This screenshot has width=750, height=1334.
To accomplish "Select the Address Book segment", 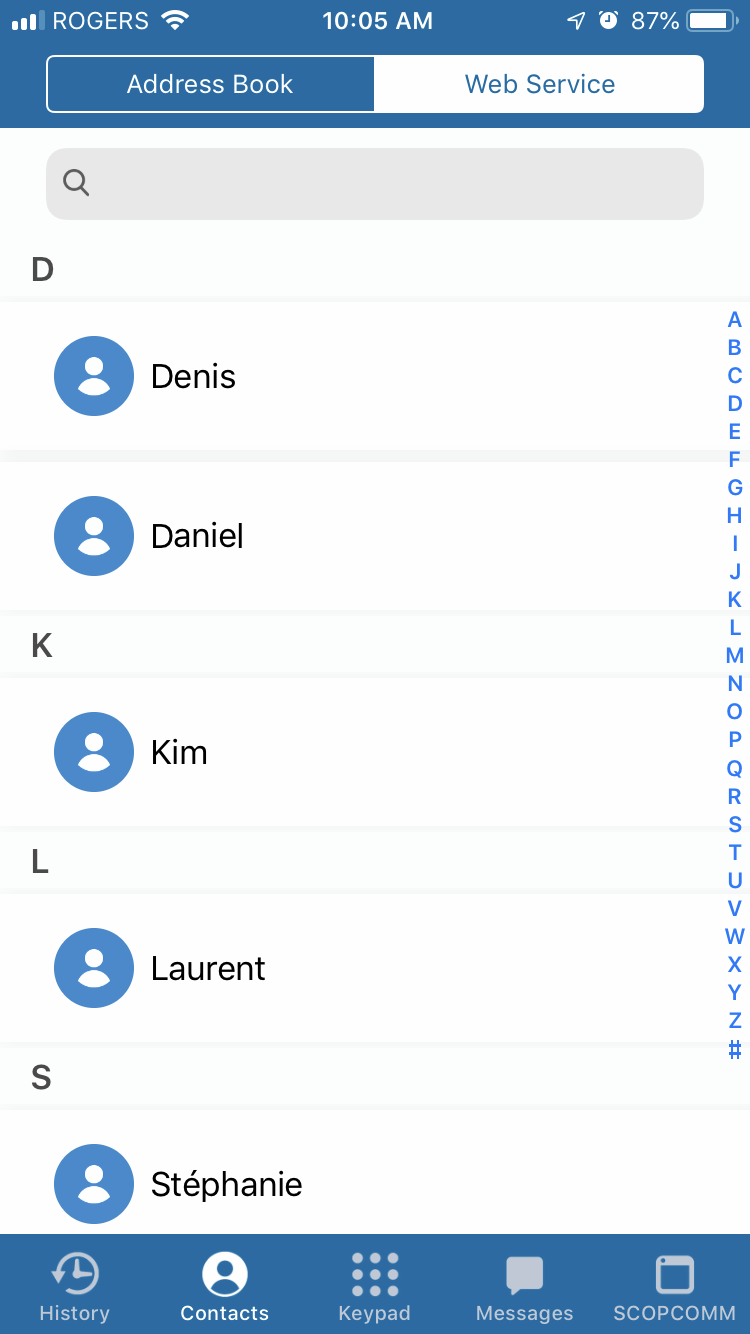I will click(210, 84).
